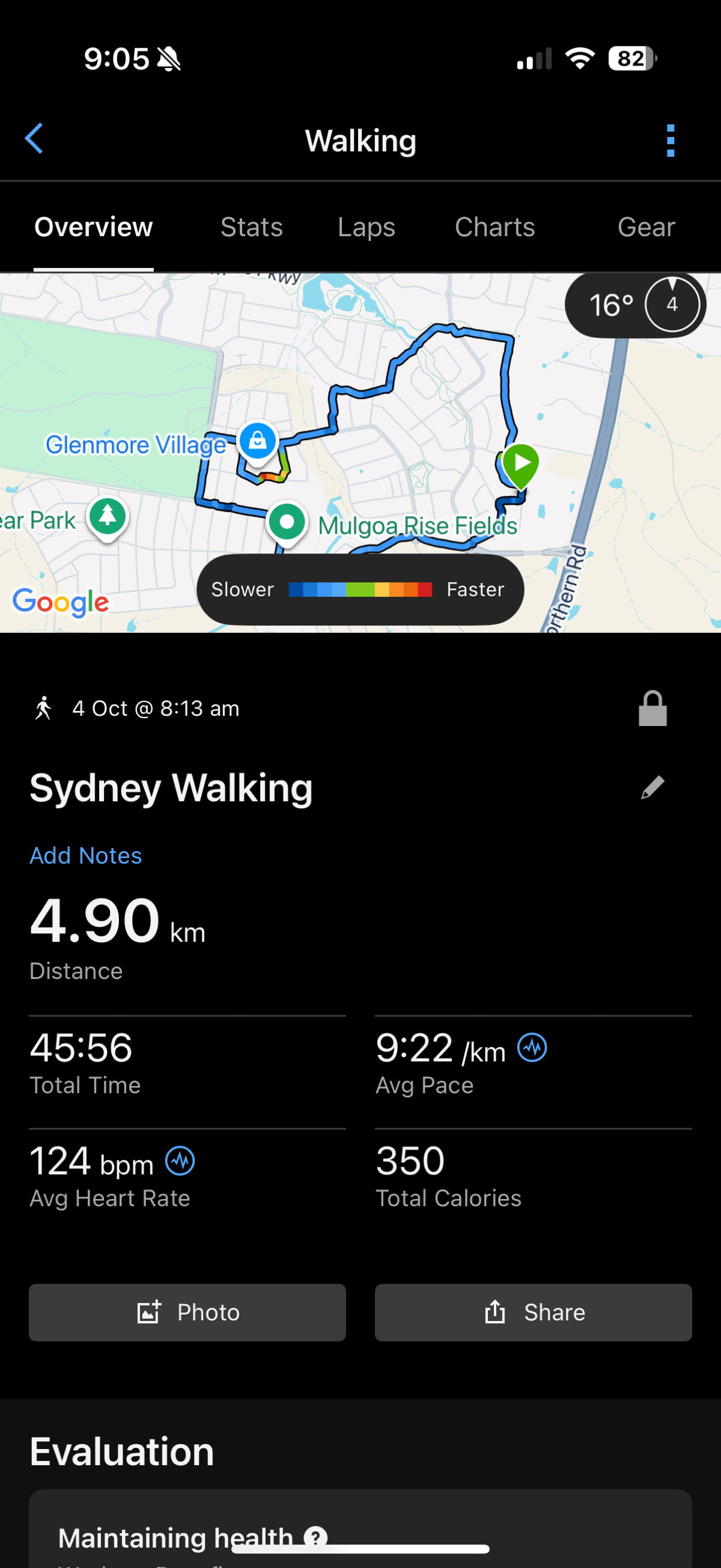The width and height of the screenshot is (721, 1568).
Task: Open Maintaining health help icon
Action: pos(316,1537)
